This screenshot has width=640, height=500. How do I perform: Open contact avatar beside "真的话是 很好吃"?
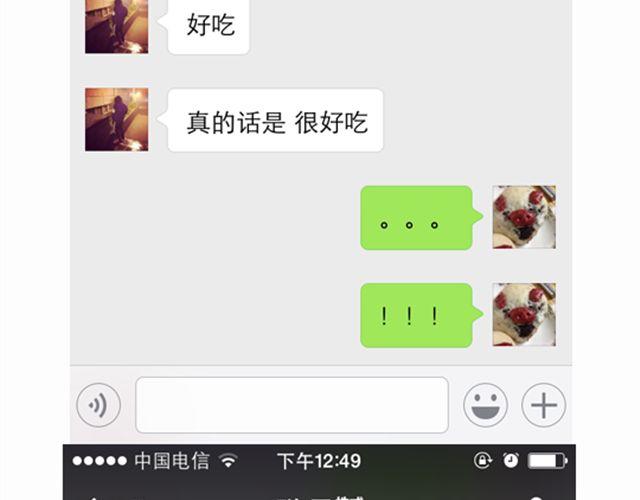(x=117, y=120)
